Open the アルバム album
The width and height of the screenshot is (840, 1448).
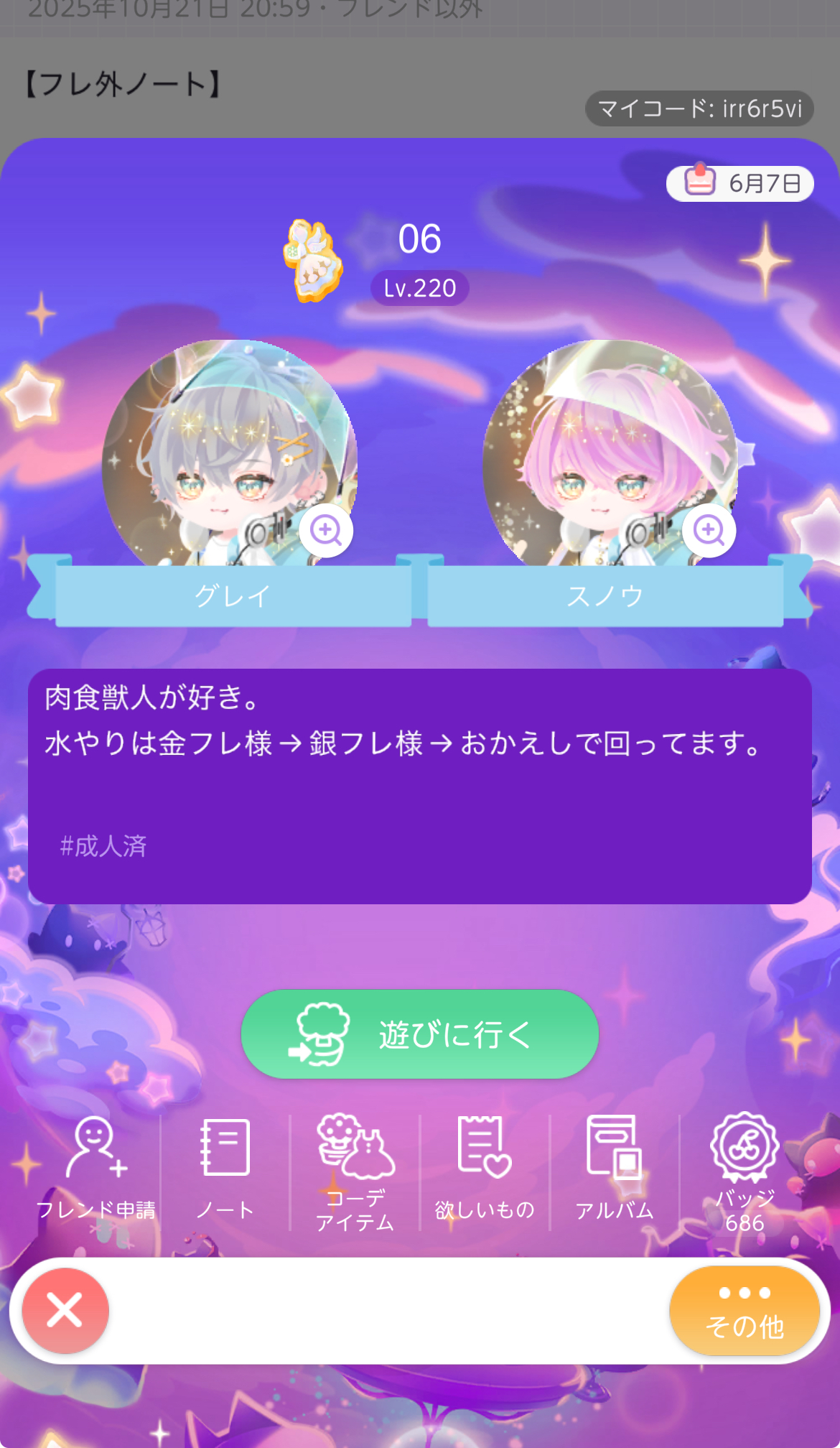pyautogui.click(x=615, y=1169)
